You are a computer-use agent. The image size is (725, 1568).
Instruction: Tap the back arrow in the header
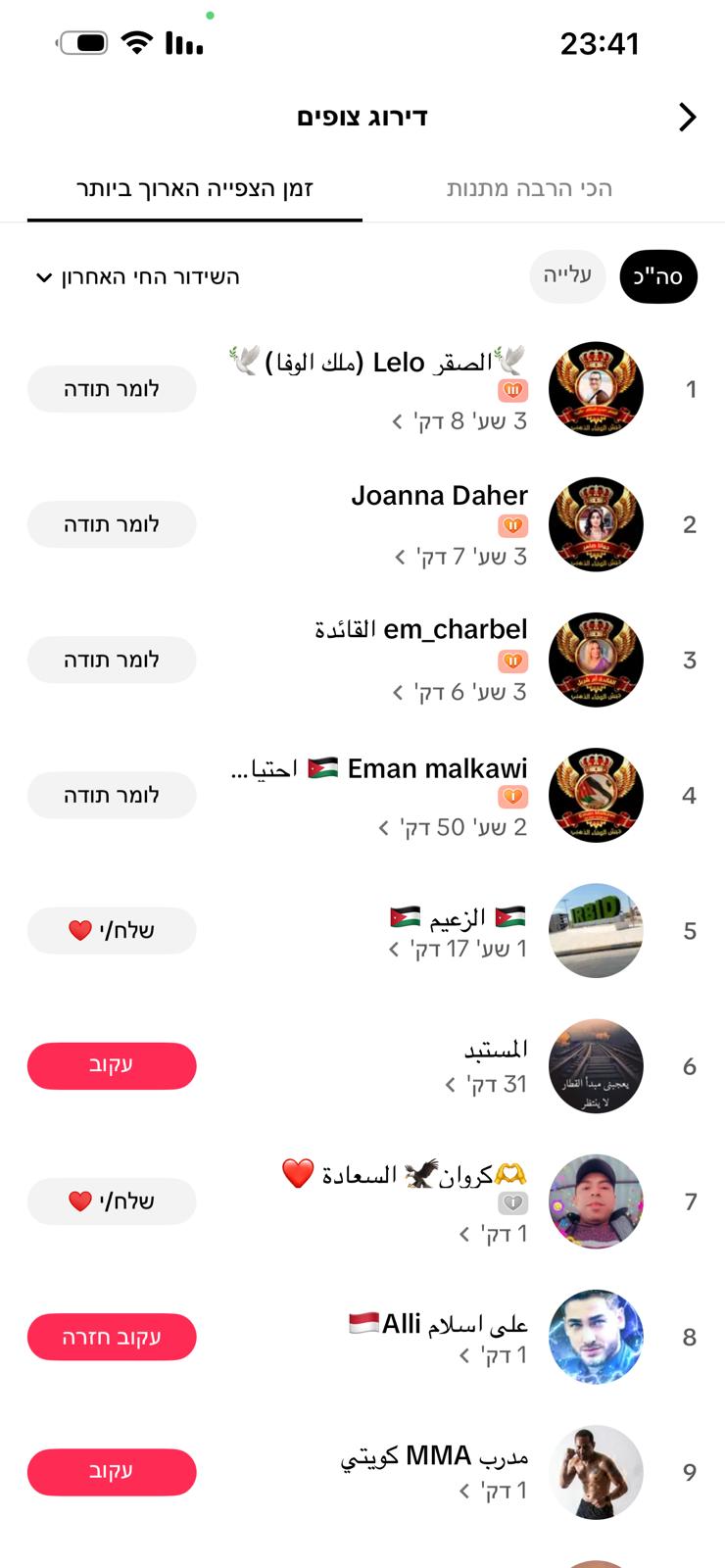tap(688, 118)
